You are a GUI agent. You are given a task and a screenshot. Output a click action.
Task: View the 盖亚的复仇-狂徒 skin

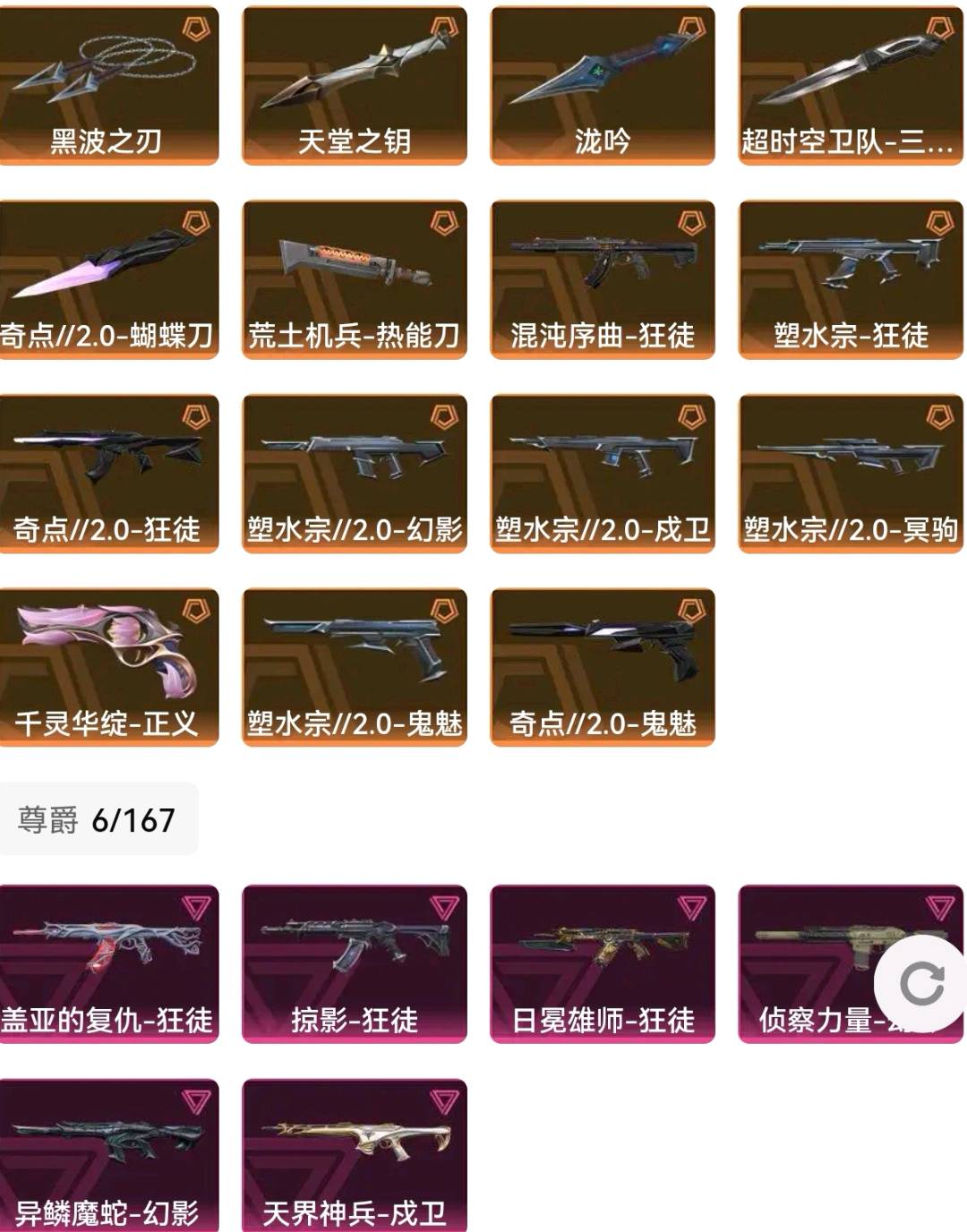pyautogui.click(x=108, y=964)
